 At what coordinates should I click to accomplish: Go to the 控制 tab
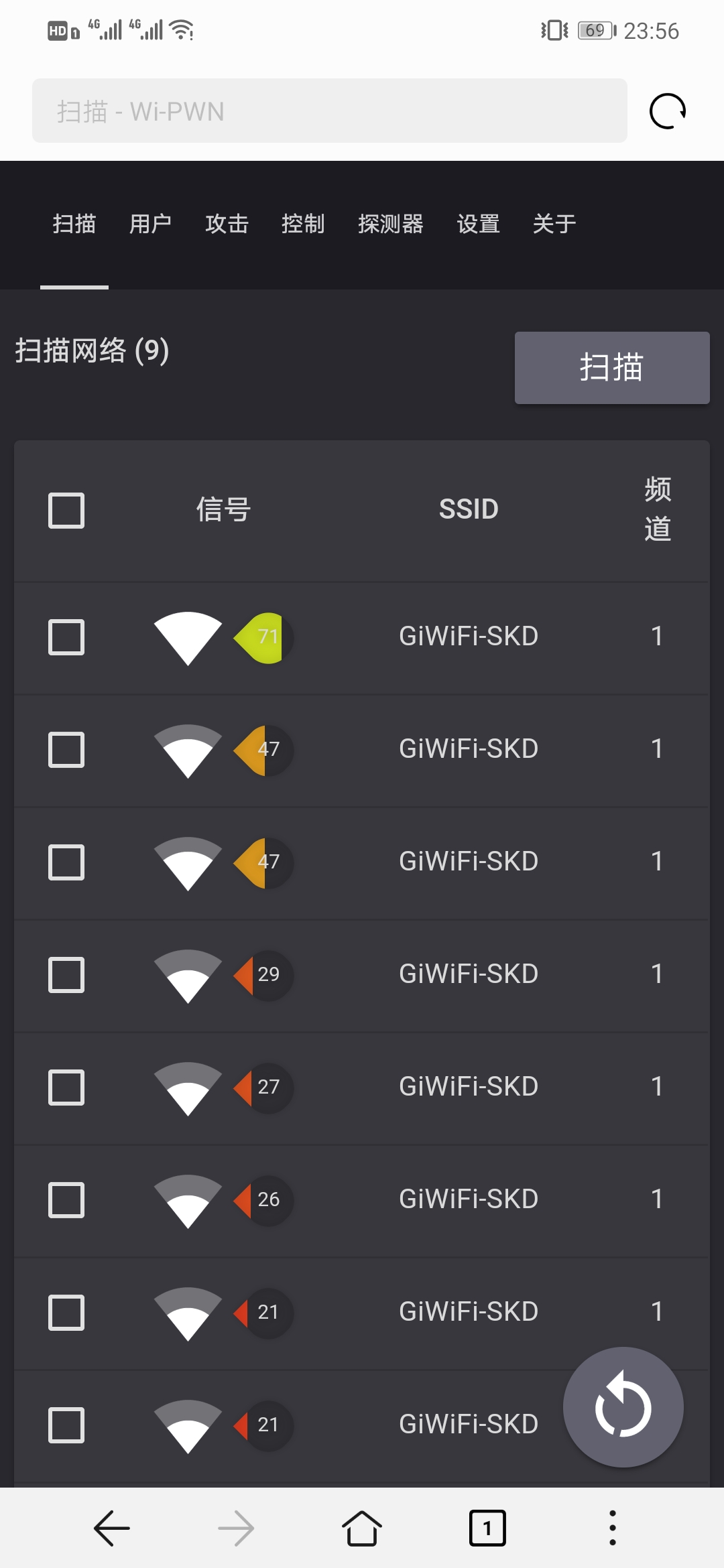point(303,224)
